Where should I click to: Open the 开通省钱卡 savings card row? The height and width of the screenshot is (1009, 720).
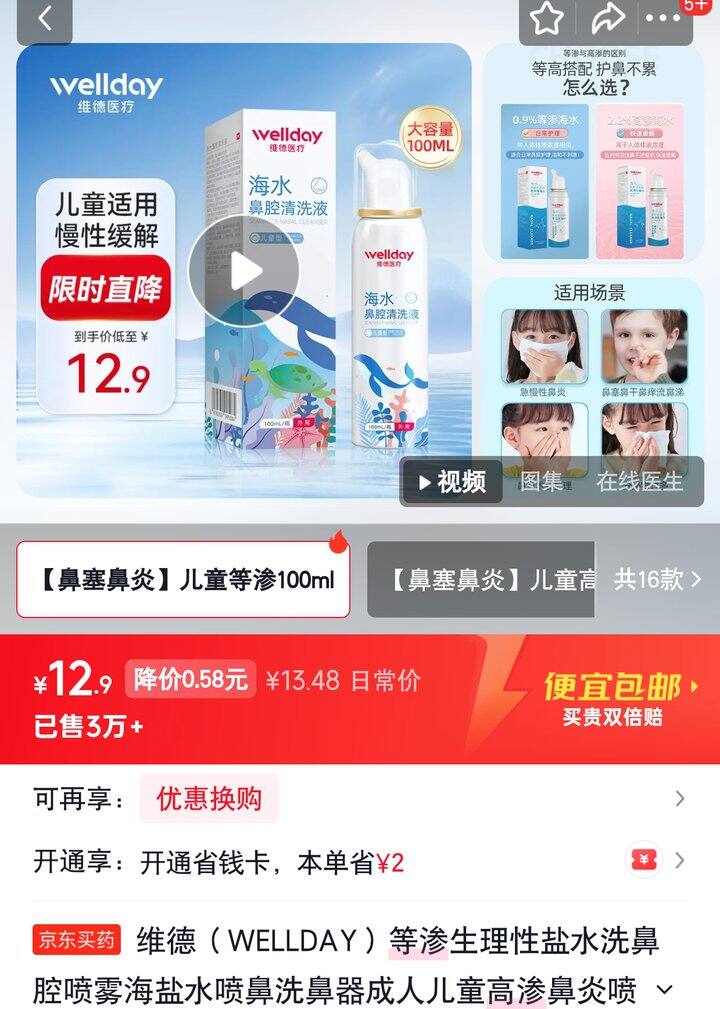pos(360,862)
